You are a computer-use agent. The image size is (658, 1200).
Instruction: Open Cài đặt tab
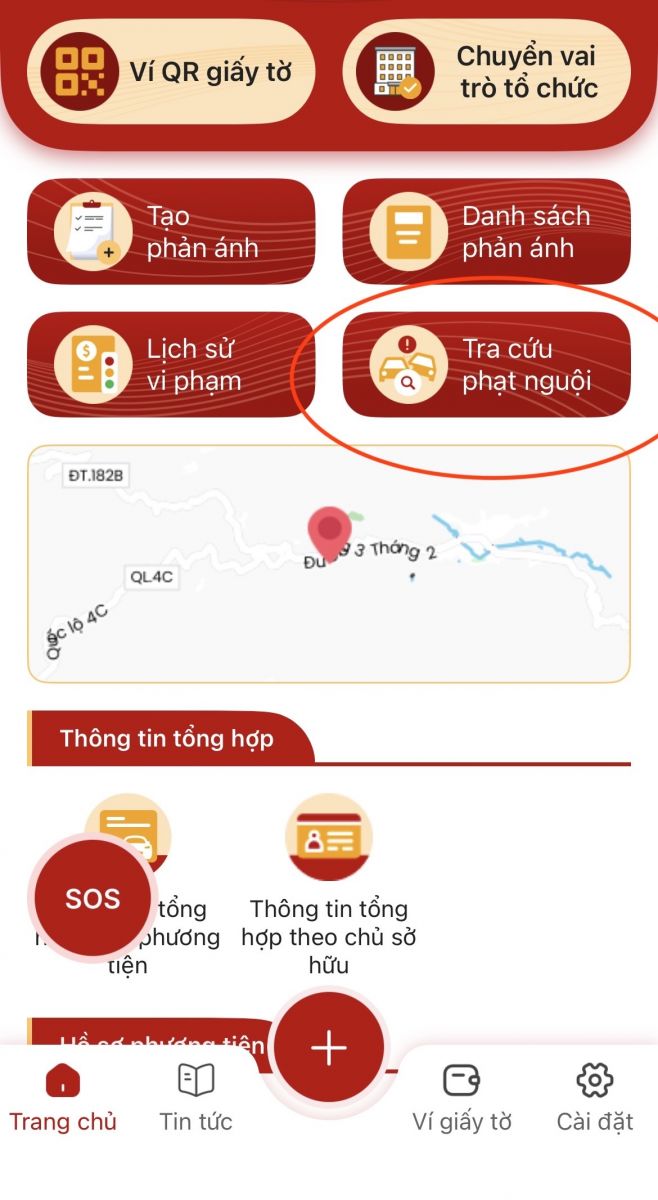tap(595, 1098)
